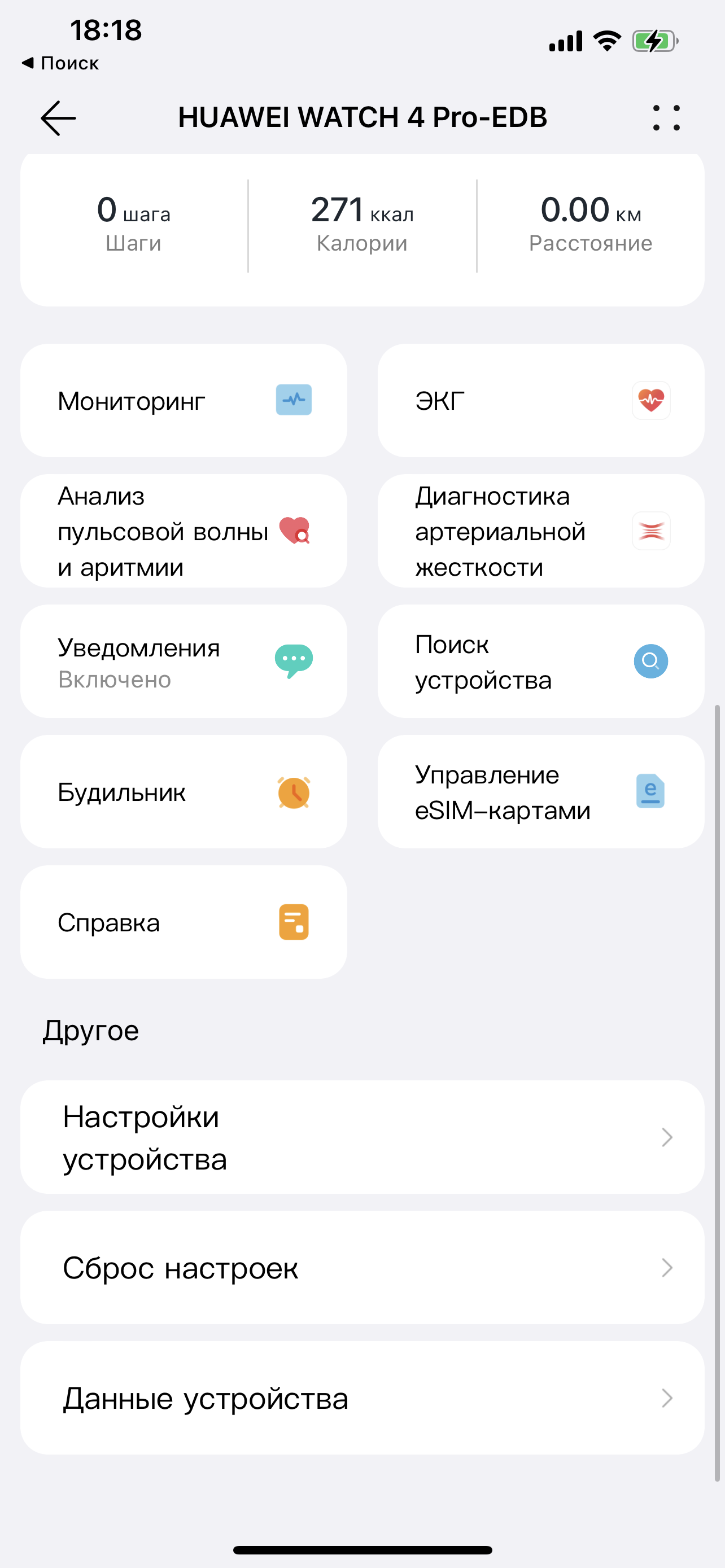Image resolution: width=725 pixels, height=1568 pixels.
Task: Go back using the arrow icon
Action: point(58,118)
